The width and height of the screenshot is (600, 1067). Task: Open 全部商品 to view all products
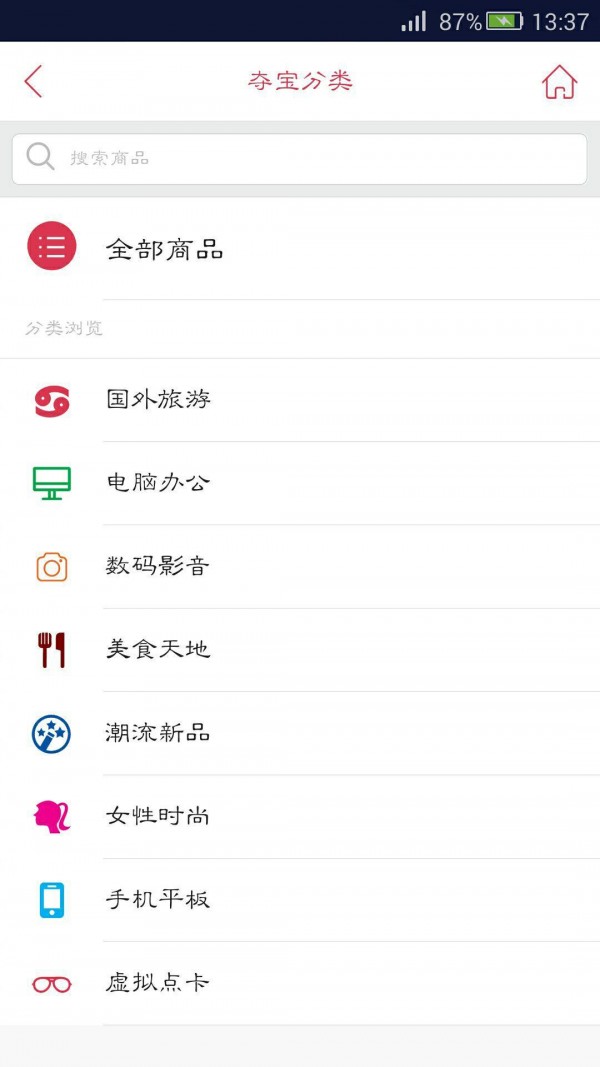tap(165, 249)
